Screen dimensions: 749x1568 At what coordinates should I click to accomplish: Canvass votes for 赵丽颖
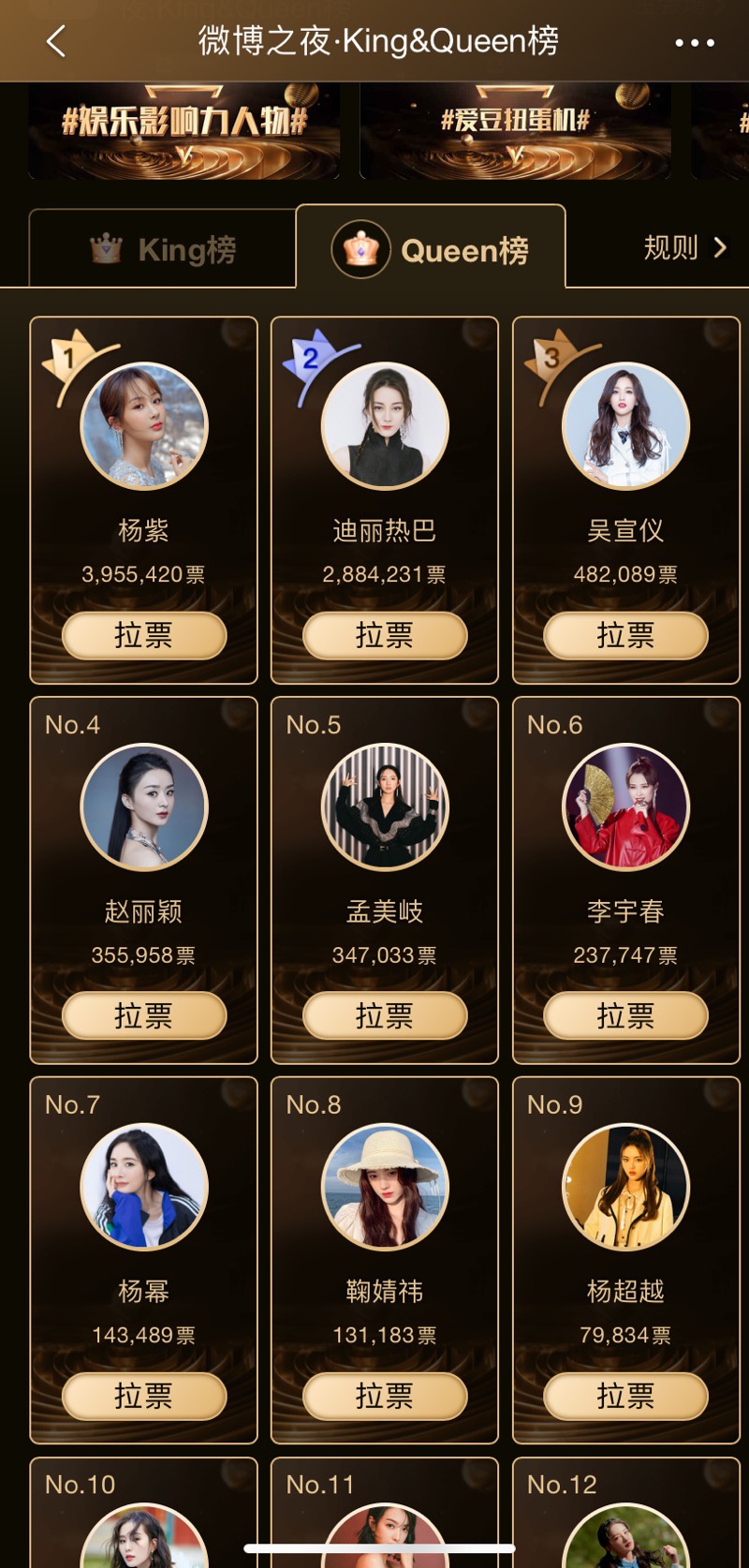144,1016
